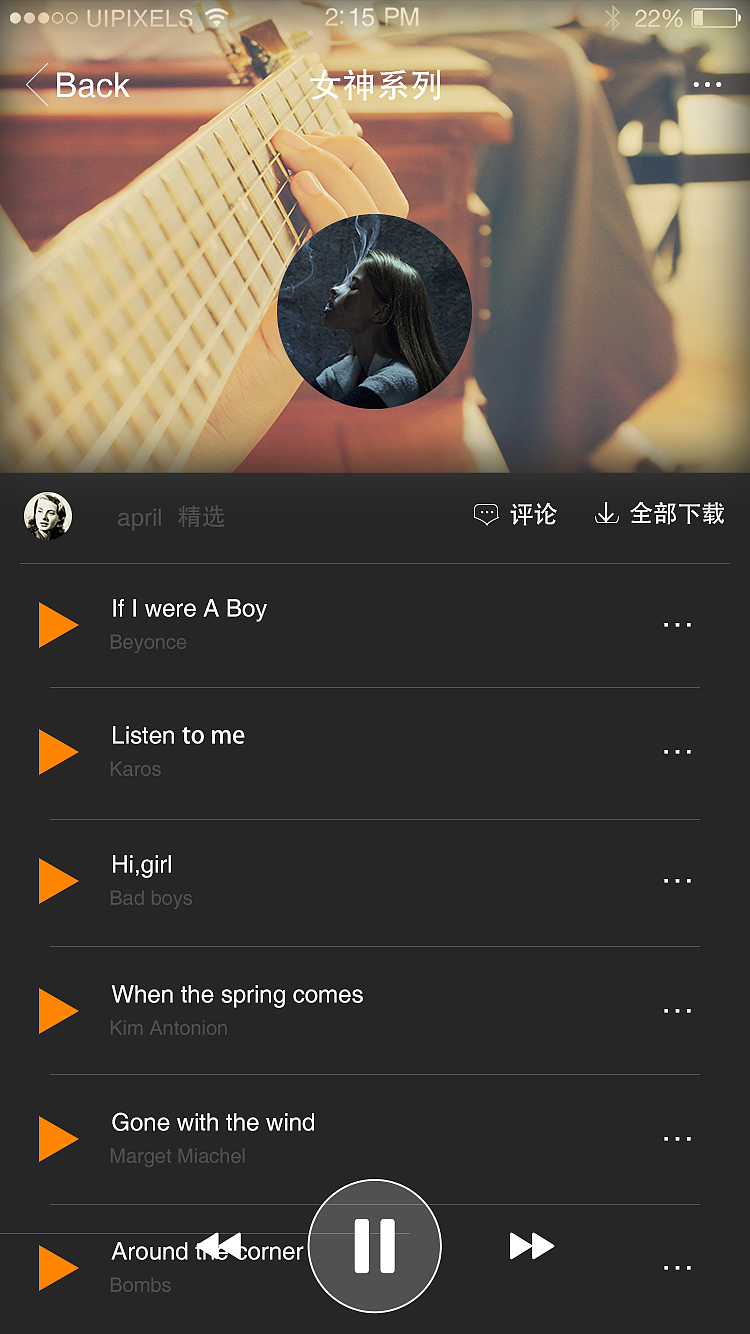Open the options menu in the top right corner
750x1334 pixels.
tap(708, 85)
